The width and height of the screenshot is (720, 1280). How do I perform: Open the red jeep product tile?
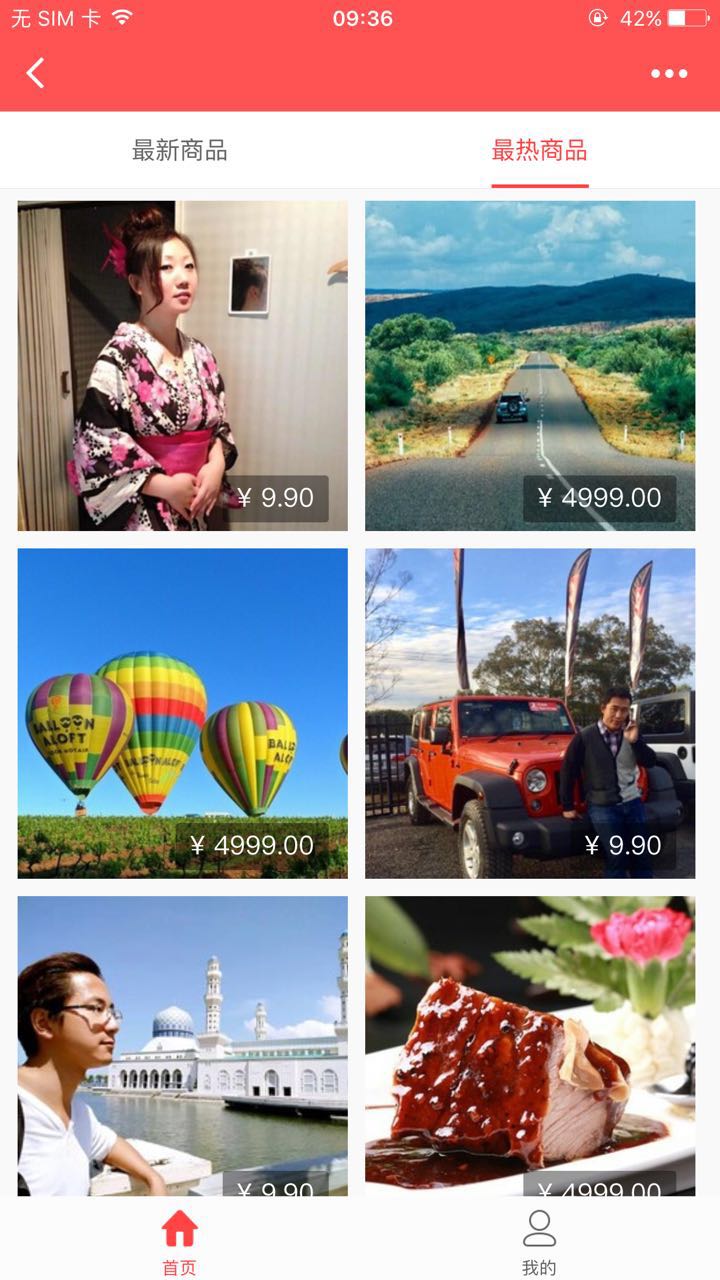(x=530, y=713)
